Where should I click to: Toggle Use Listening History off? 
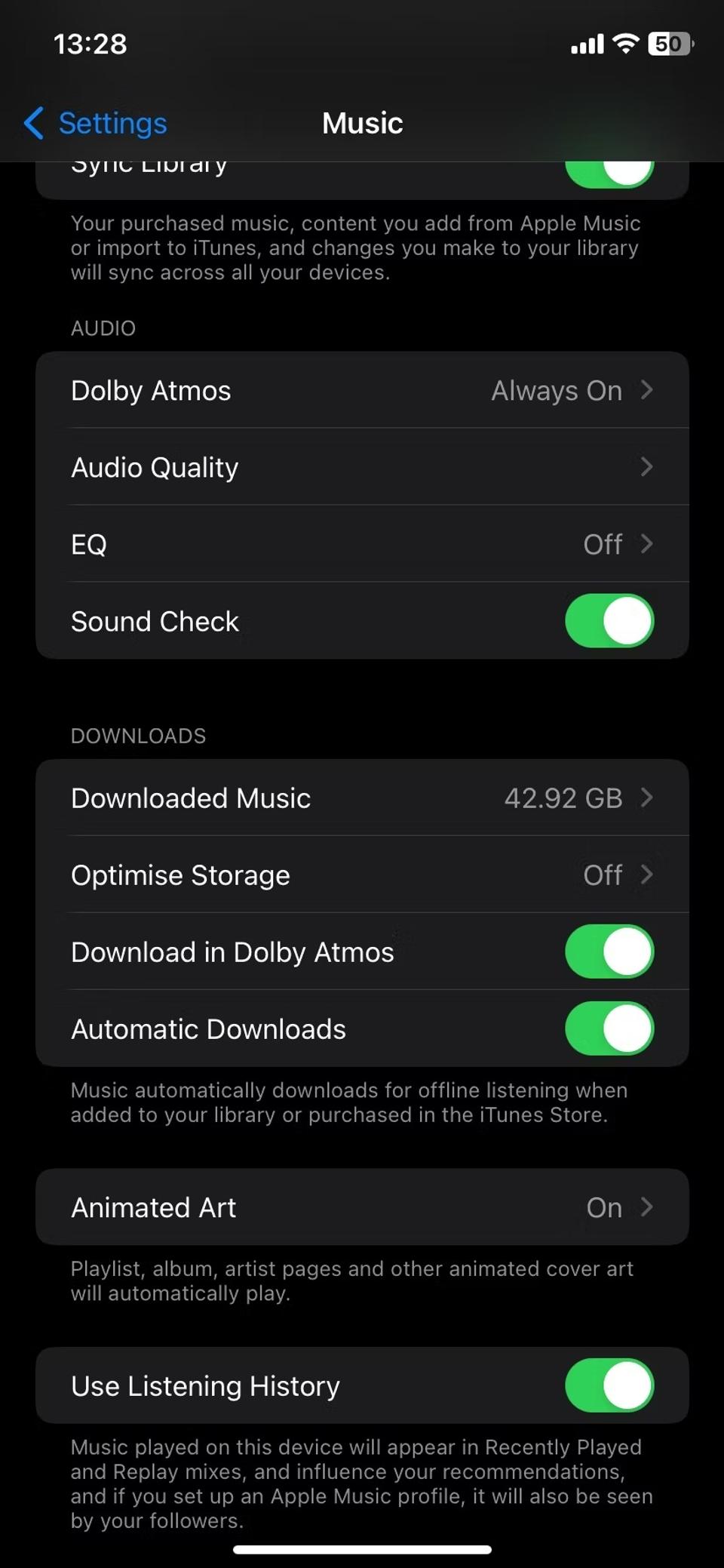tap(609, 1385)
